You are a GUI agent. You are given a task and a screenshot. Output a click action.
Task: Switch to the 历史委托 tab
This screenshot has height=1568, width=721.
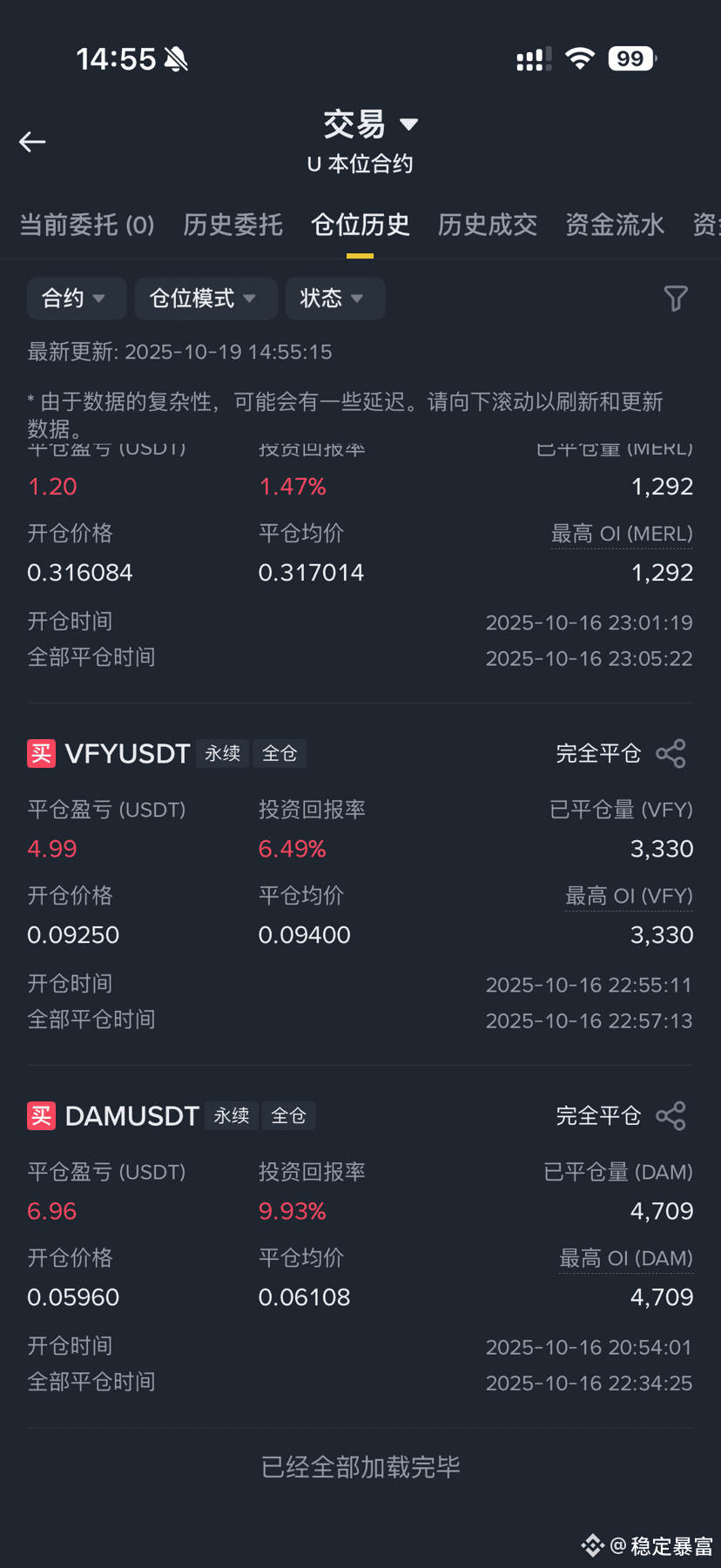coord(232,225)
